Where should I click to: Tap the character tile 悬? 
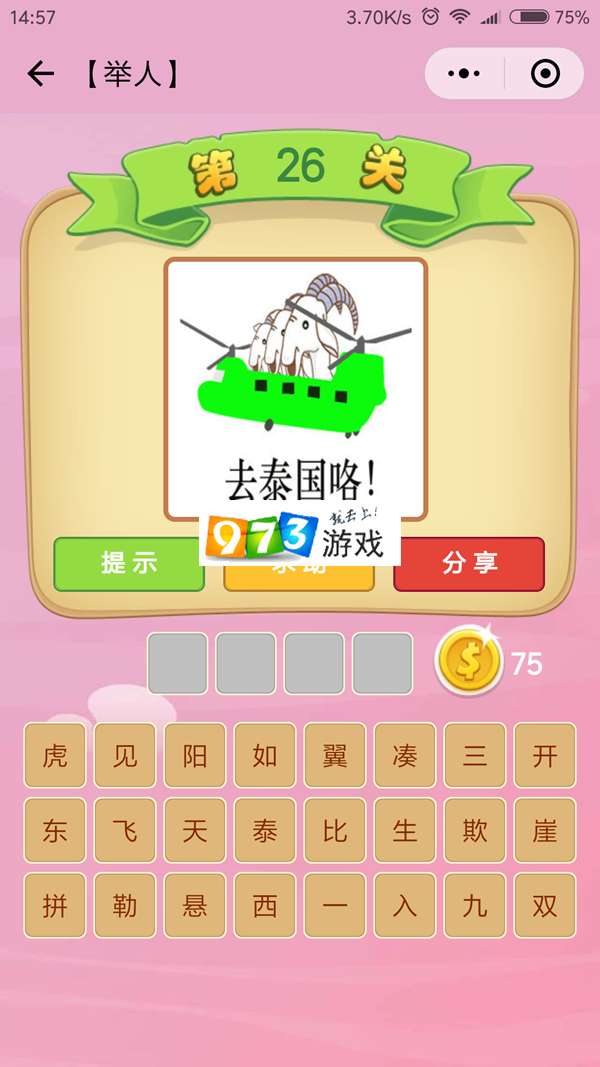pyautogui.click(x=195, y=905)
